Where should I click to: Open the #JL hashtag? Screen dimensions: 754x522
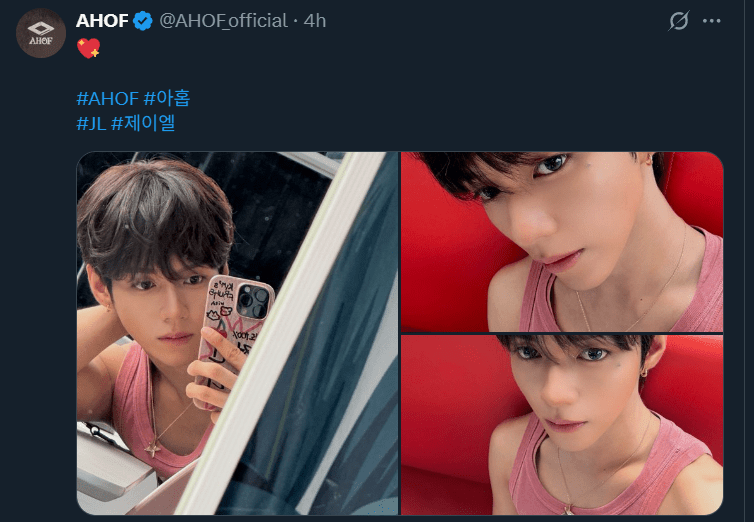[x=91, y=123]
